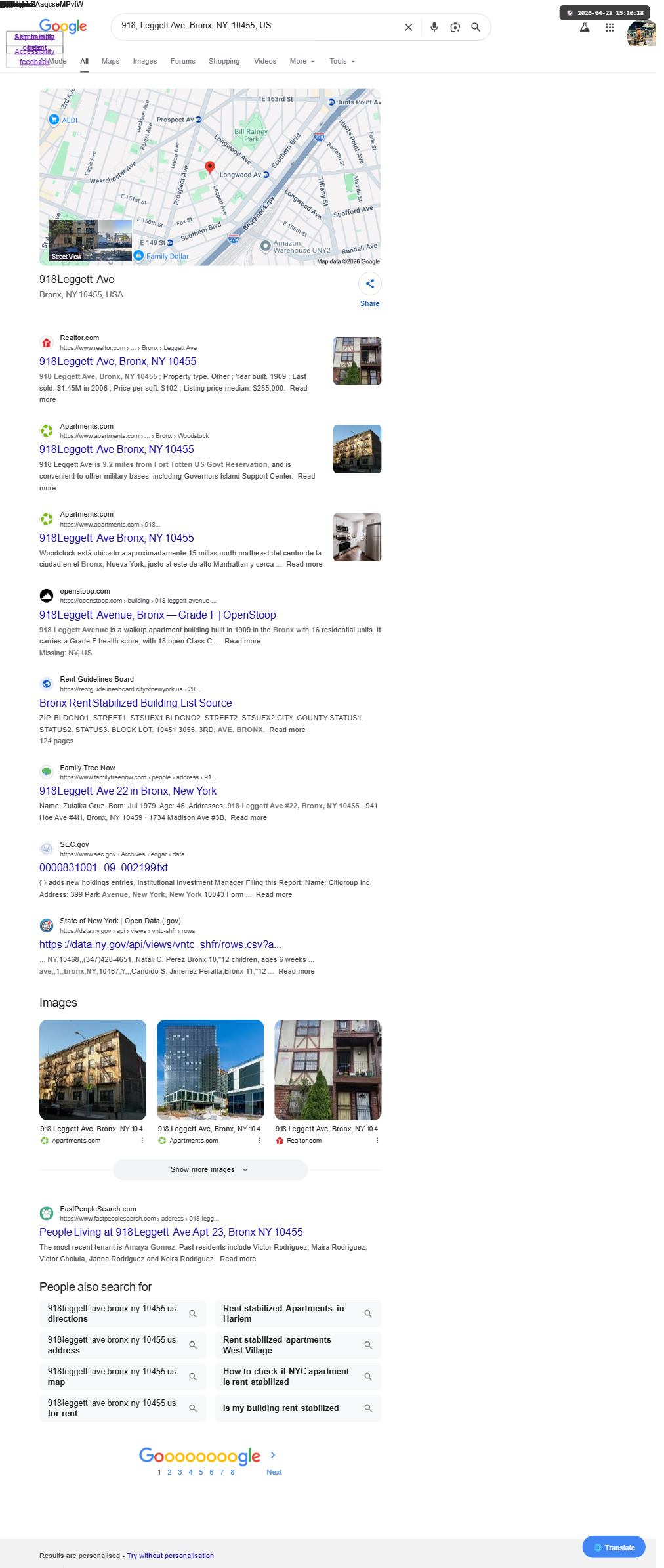Viewport: 664px width, 1568px height.
Task: Expand Show more images
Action: click(210, 1169)
